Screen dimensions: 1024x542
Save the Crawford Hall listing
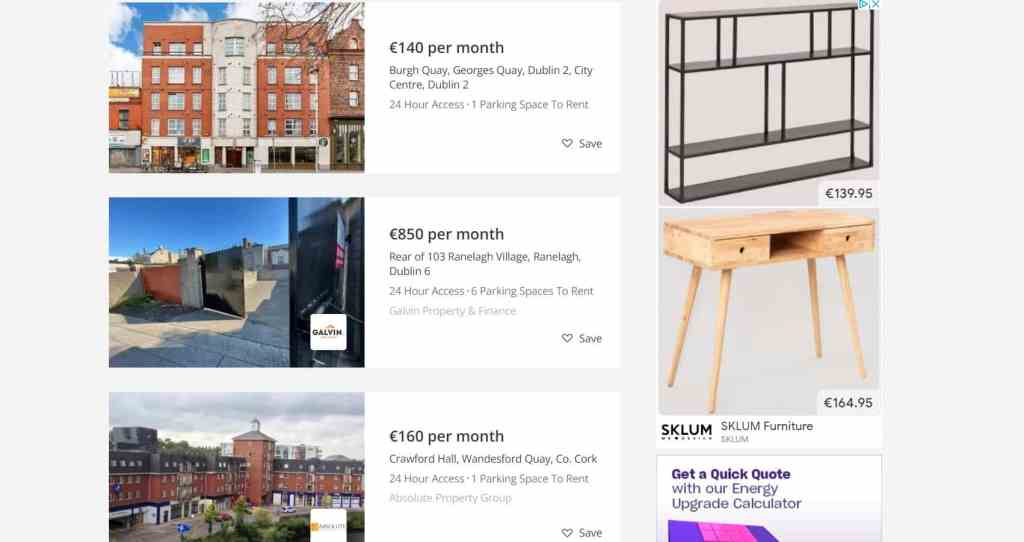[582, 533]
